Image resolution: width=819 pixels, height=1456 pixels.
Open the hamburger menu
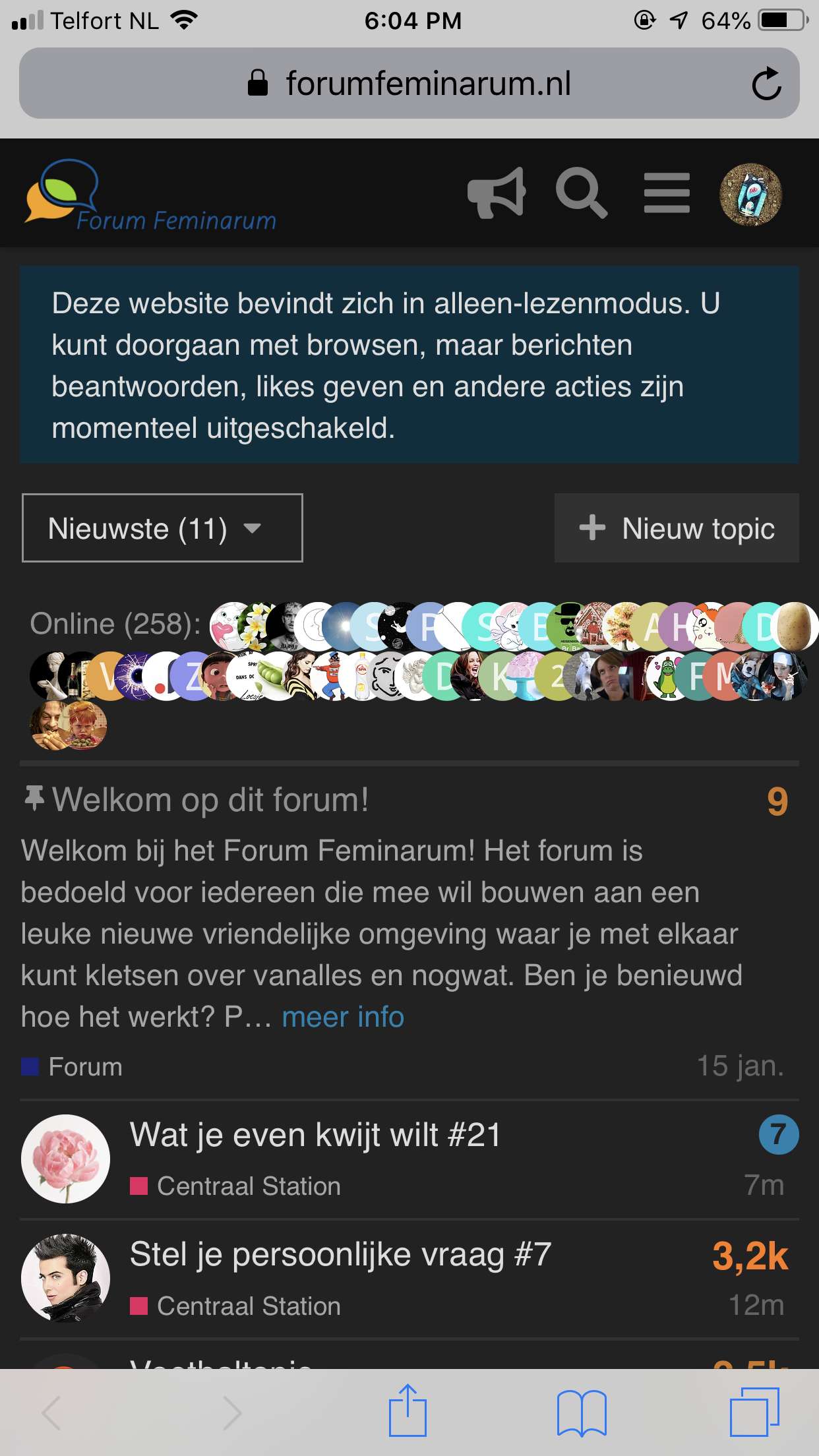pos(667,193)
